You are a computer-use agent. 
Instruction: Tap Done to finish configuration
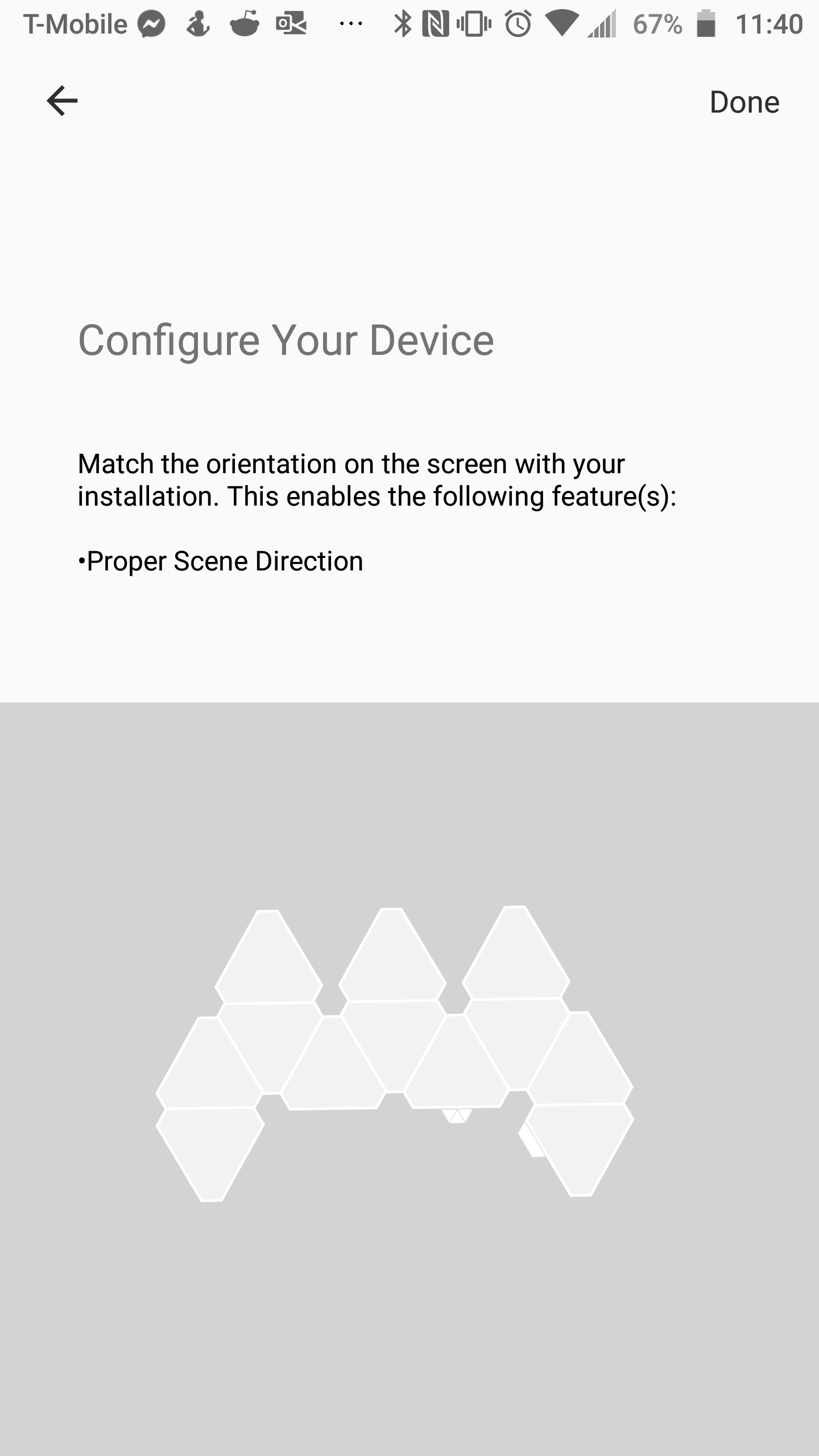click(x=744, y=102)
